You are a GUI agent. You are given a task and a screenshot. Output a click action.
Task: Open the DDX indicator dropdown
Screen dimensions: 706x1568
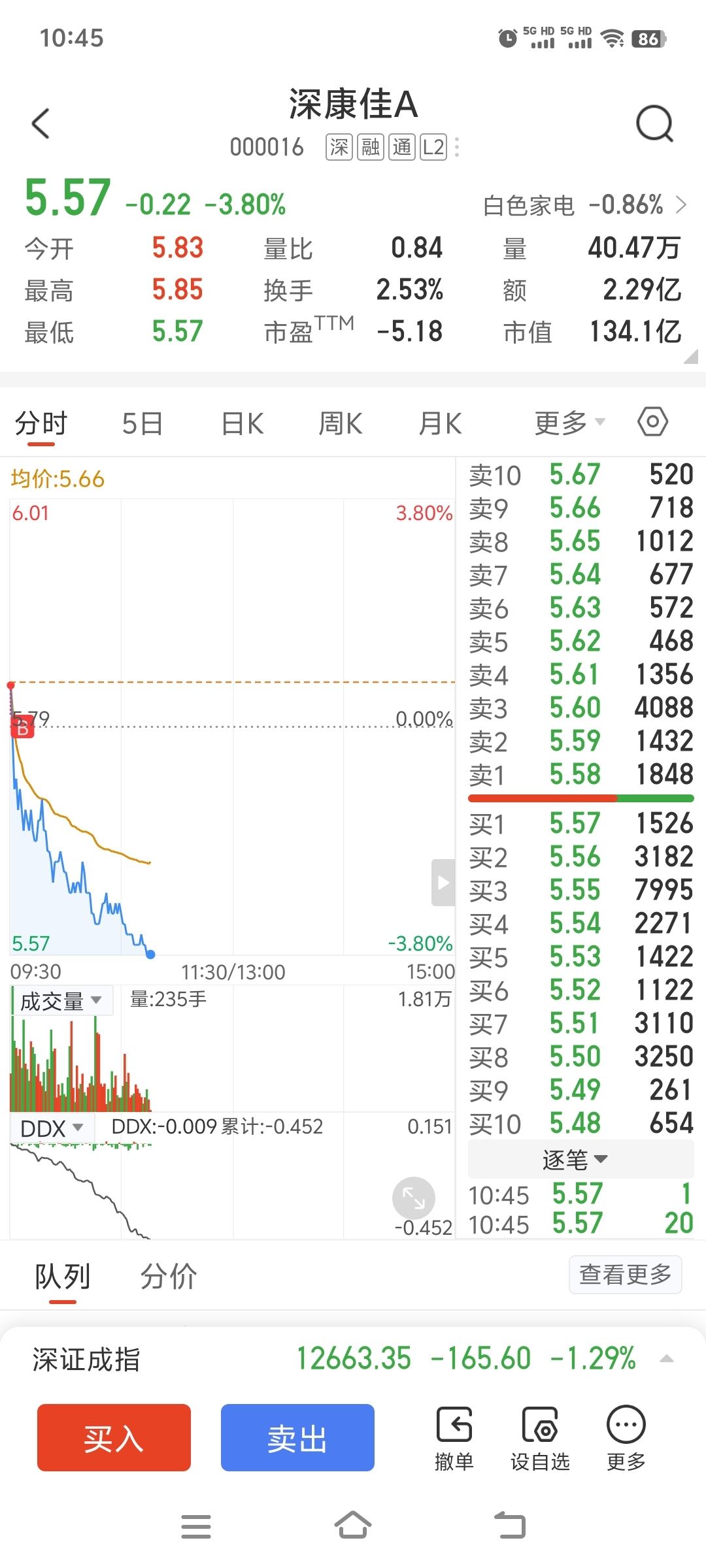click(52, 1128)
